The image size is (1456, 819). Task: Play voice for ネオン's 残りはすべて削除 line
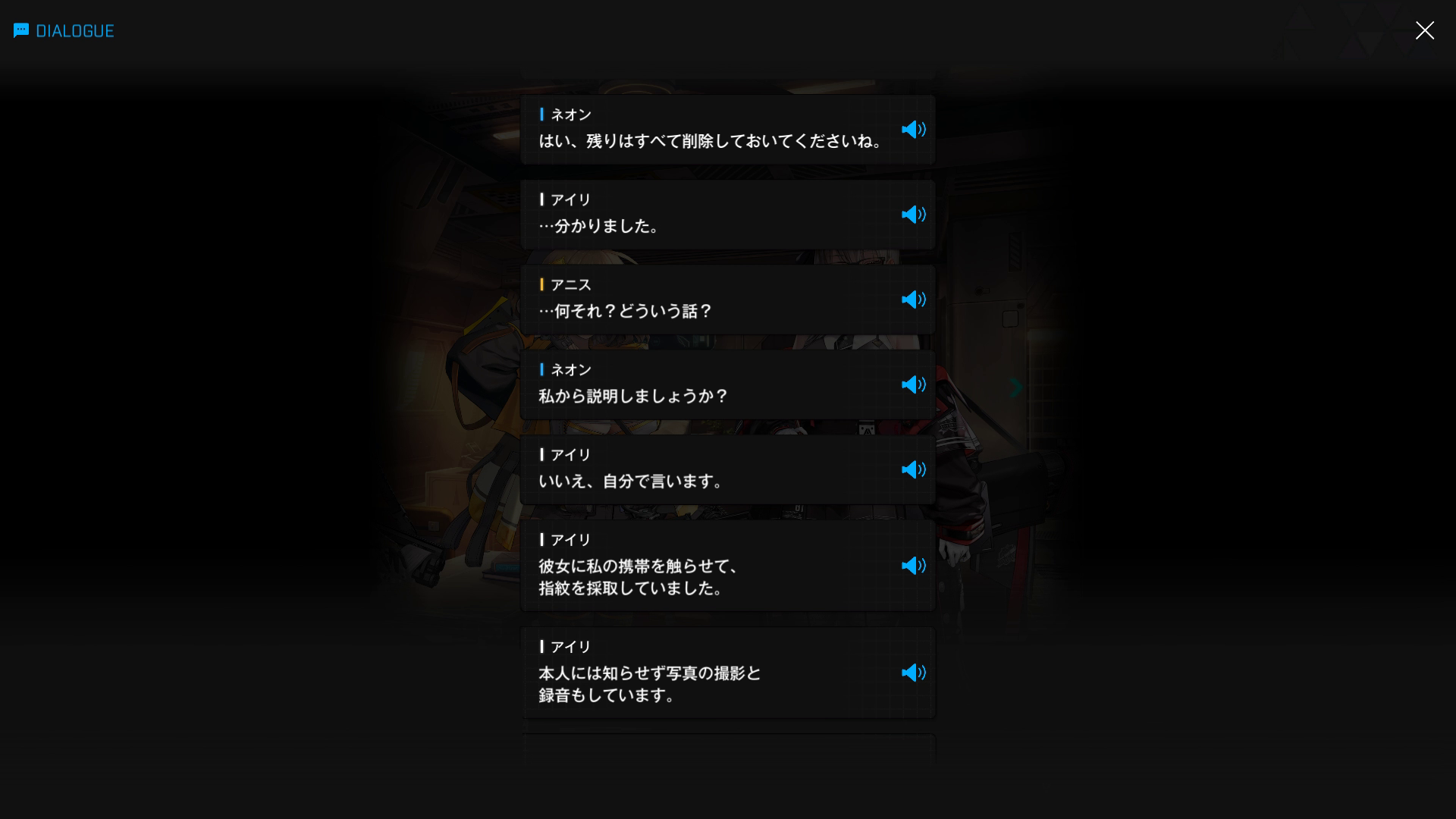tap(913, 130)
